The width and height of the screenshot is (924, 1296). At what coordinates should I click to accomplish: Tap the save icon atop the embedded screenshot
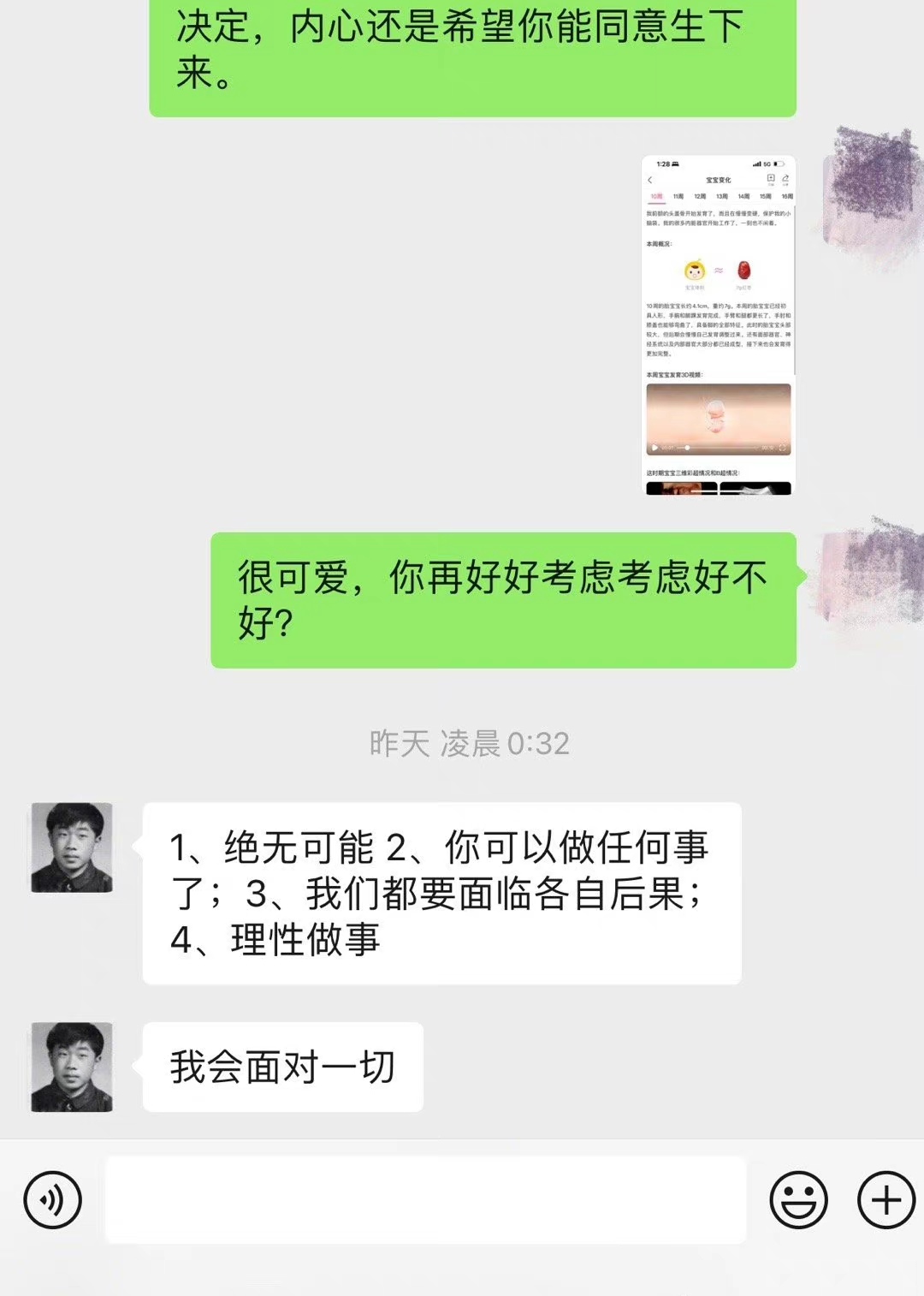[x=771, y=179]
